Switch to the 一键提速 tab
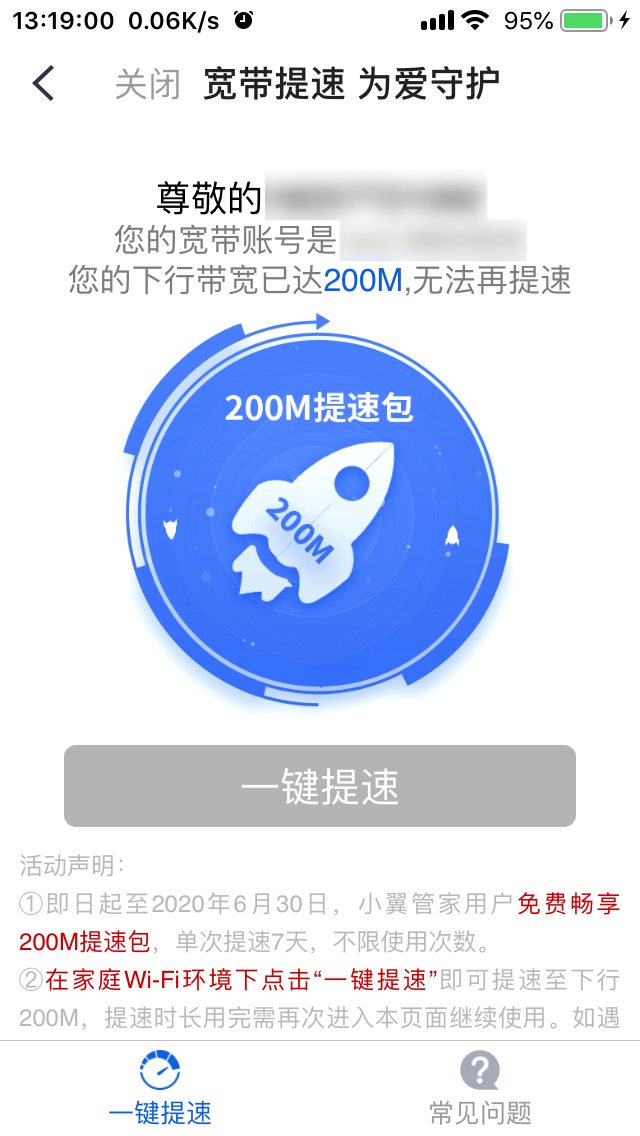The height and width of the screenshot is (1136, 640). coord(160,1089)
